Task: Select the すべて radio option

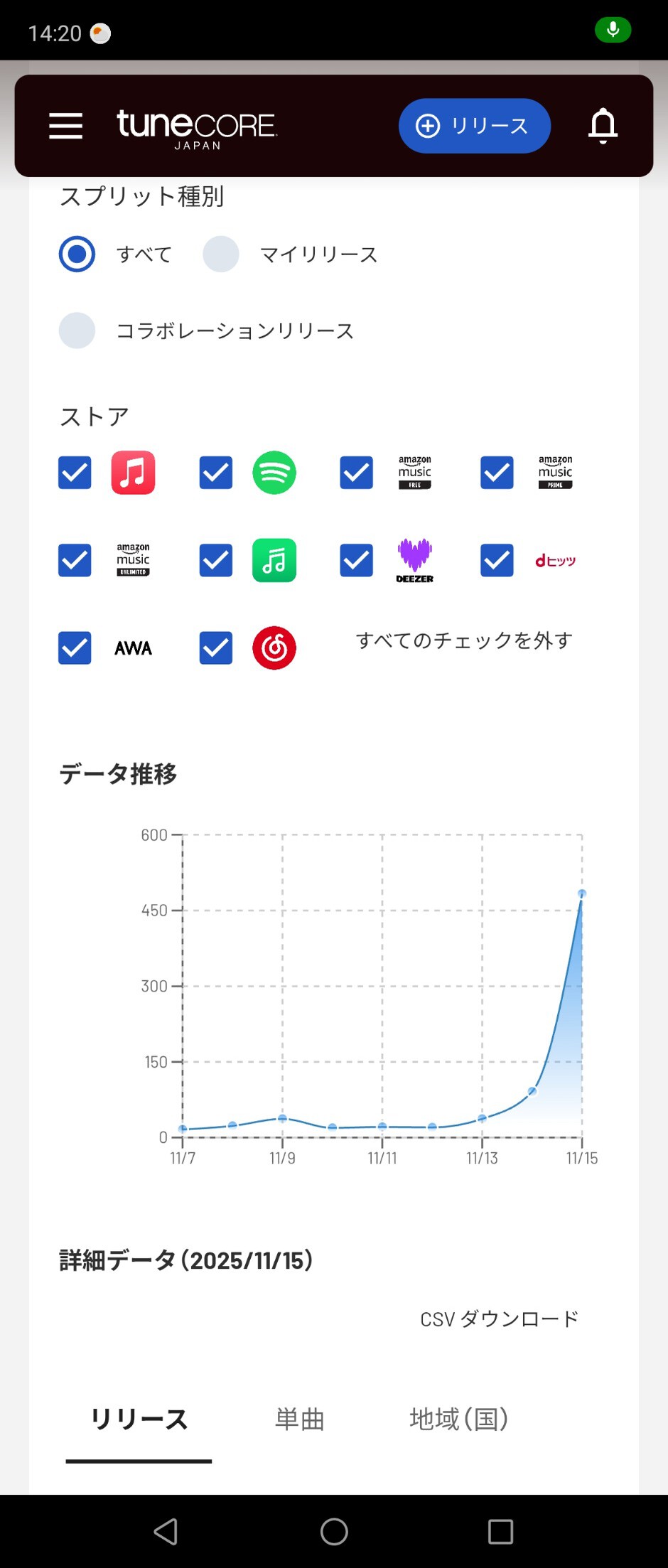Action: click(77, 254)
